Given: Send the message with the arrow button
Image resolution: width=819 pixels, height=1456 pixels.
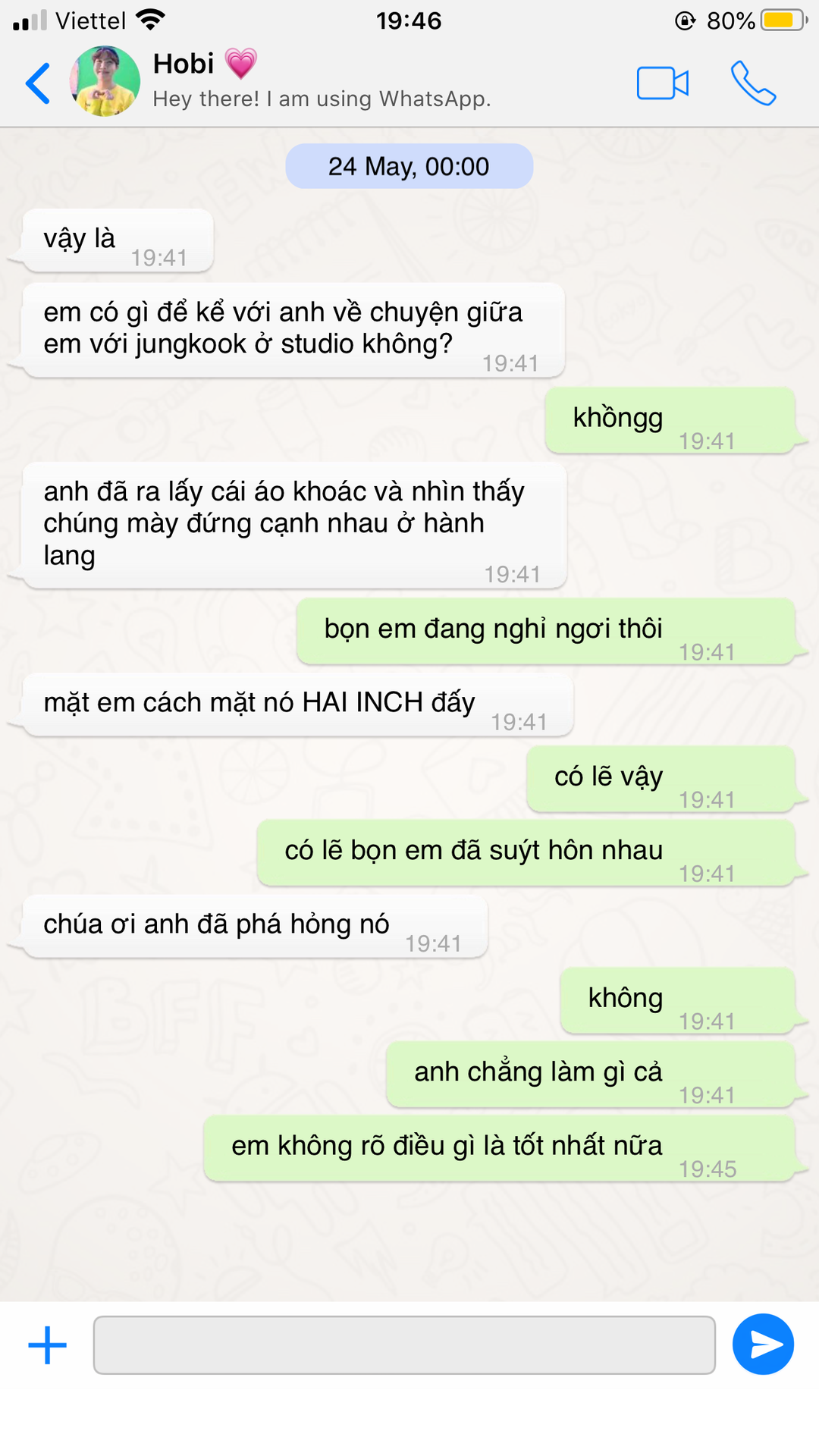Looking at the screenshot, I should (x=763, y=1345).
